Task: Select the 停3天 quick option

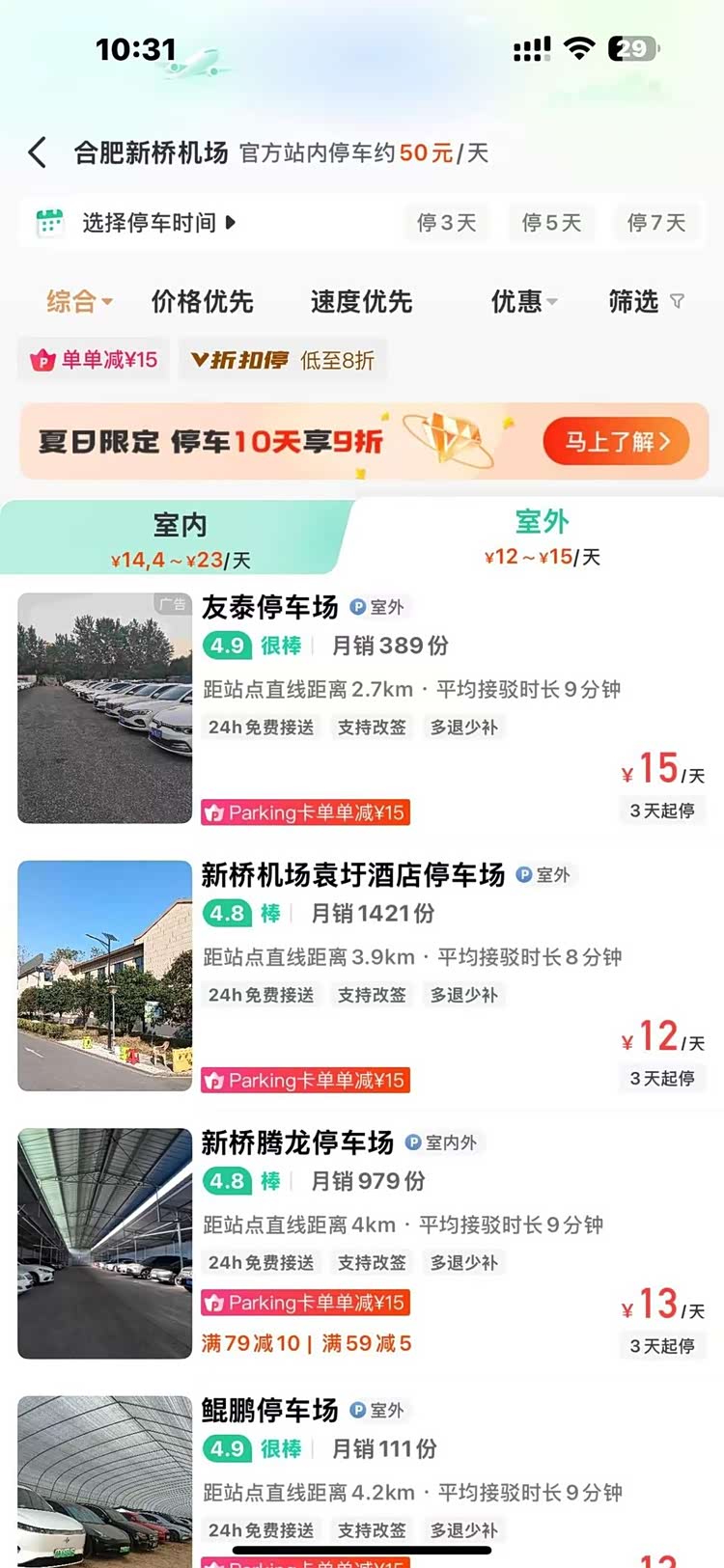Action: [446, 223]
